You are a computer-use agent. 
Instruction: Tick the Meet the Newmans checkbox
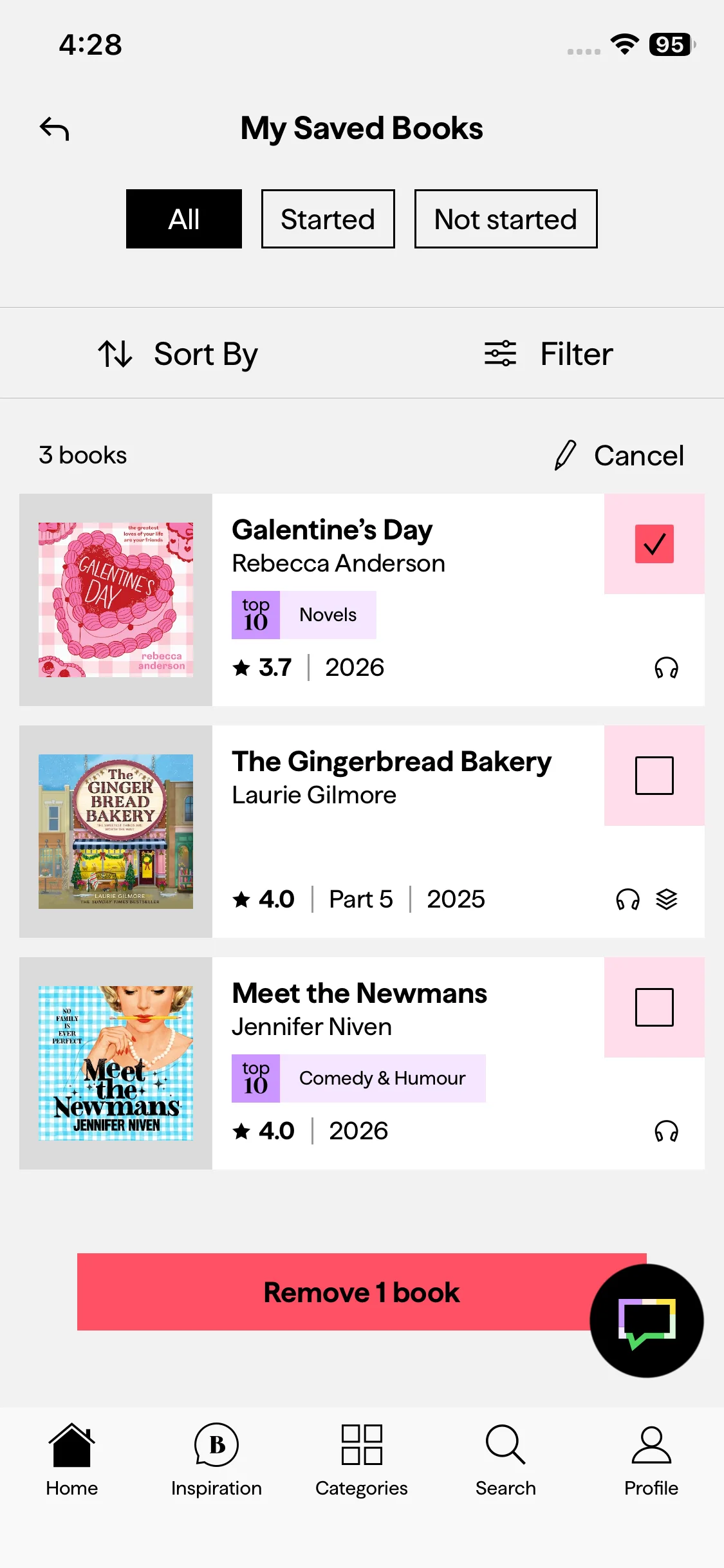(x=654, y=1007)
